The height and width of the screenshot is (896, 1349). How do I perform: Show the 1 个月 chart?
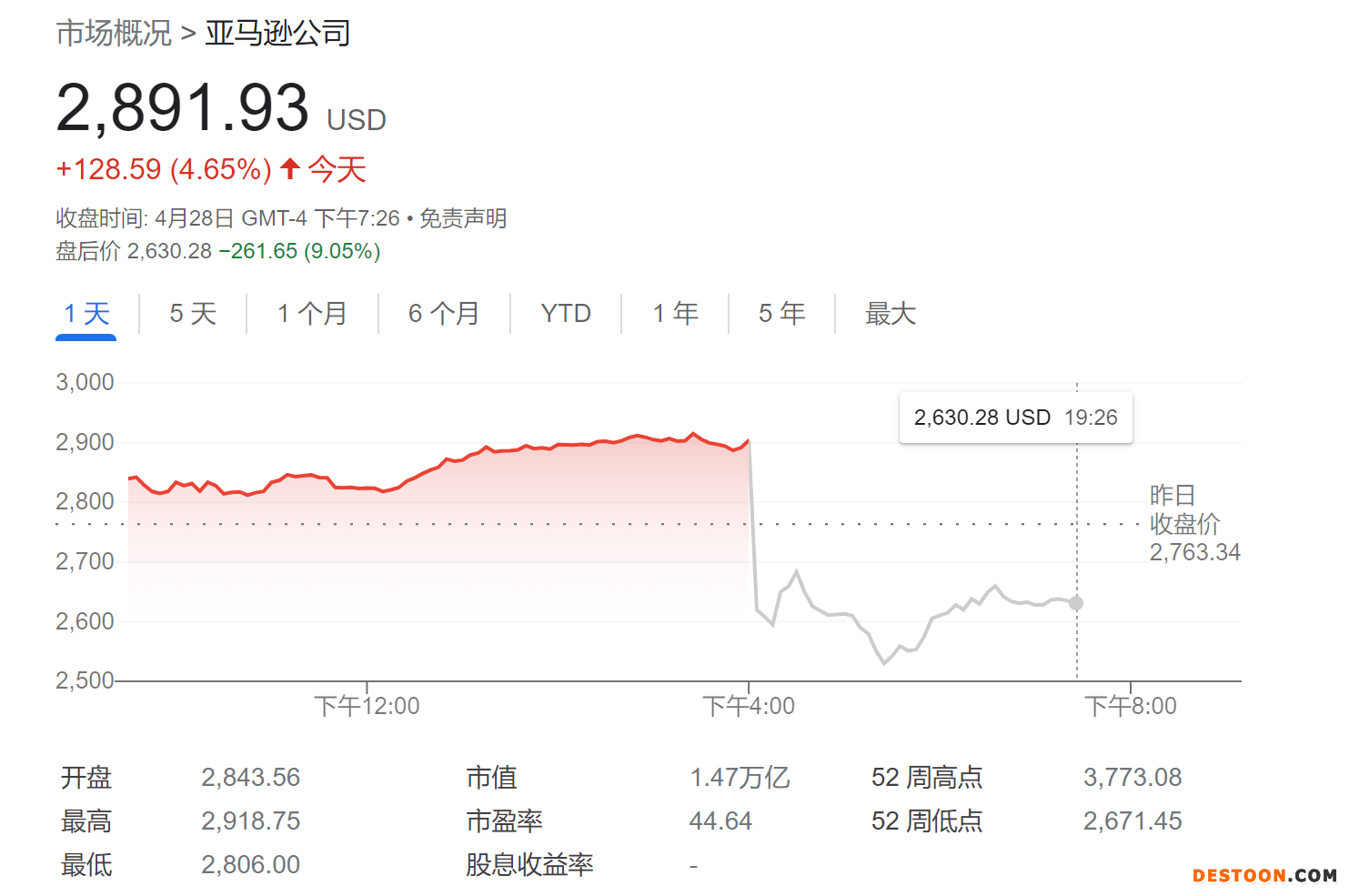coord(312,314)
